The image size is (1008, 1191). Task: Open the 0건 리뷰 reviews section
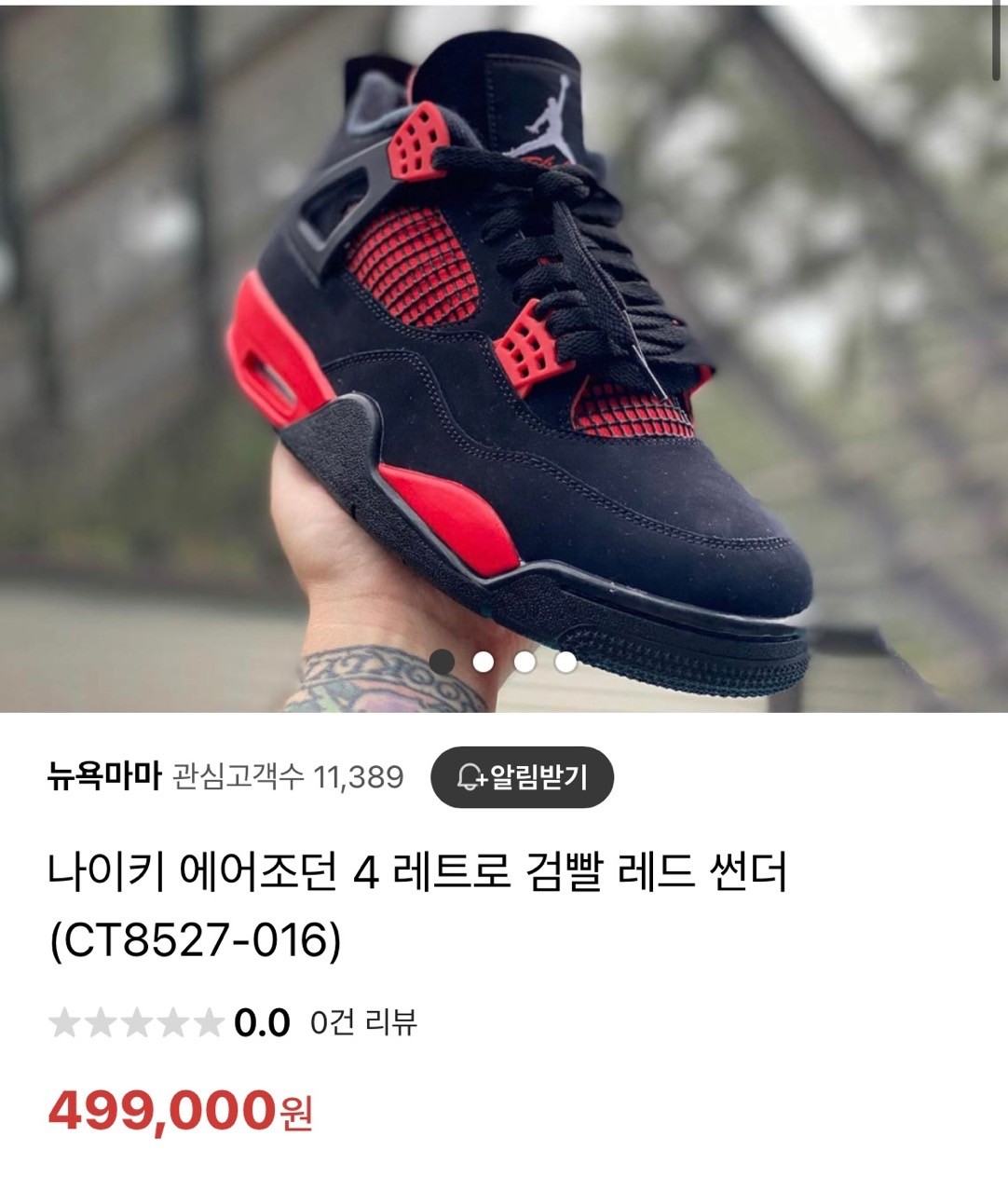coord(363,1022)
